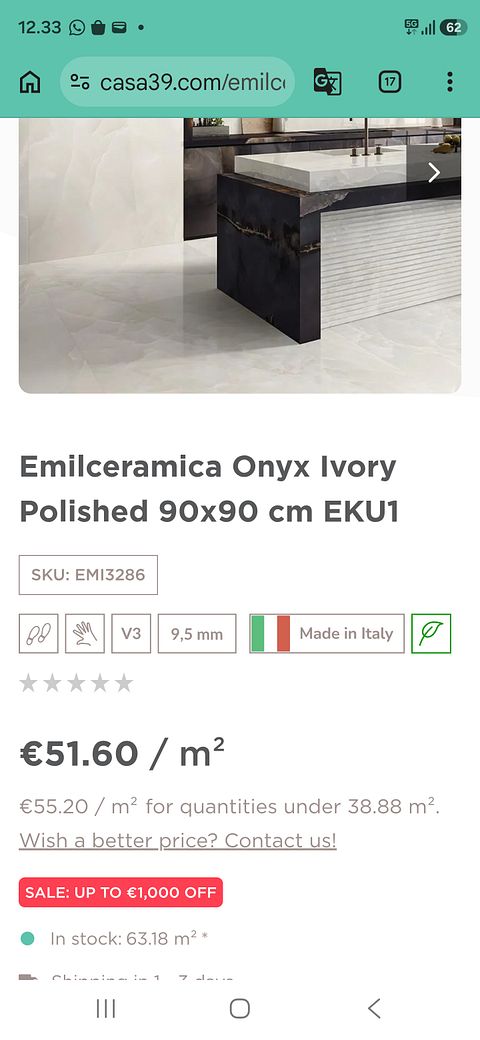
Task: Open recent apps from the navigation bar
Action: tap(106, 1008)
